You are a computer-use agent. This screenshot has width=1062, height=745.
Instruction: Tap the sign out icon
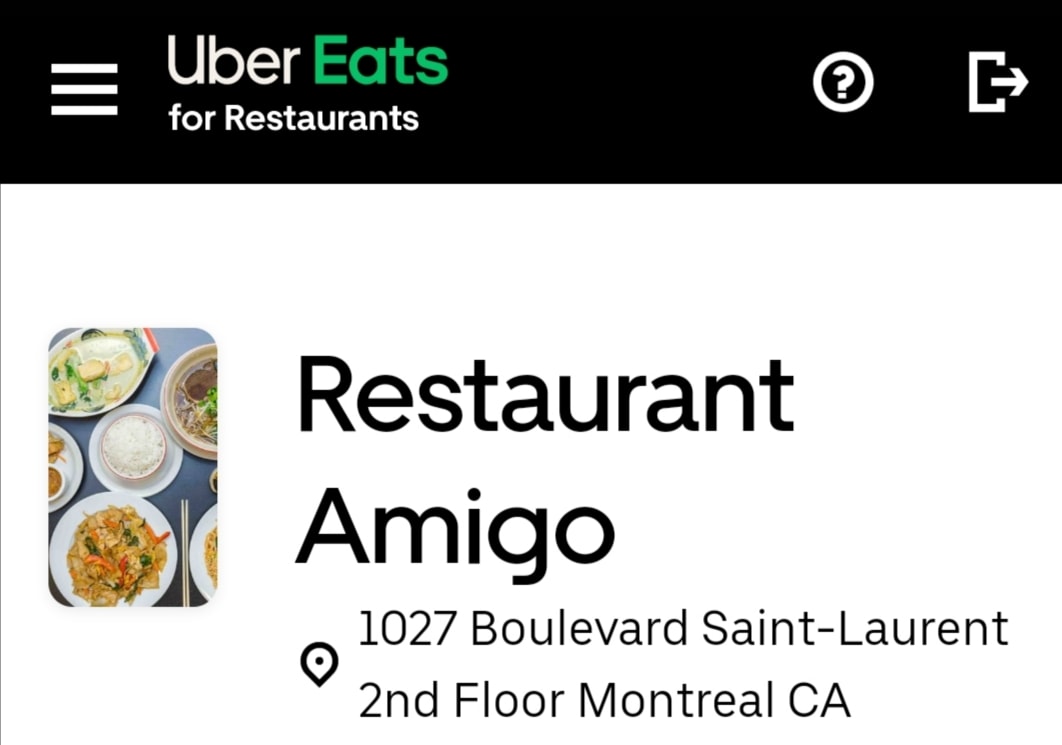click(997, 83)
